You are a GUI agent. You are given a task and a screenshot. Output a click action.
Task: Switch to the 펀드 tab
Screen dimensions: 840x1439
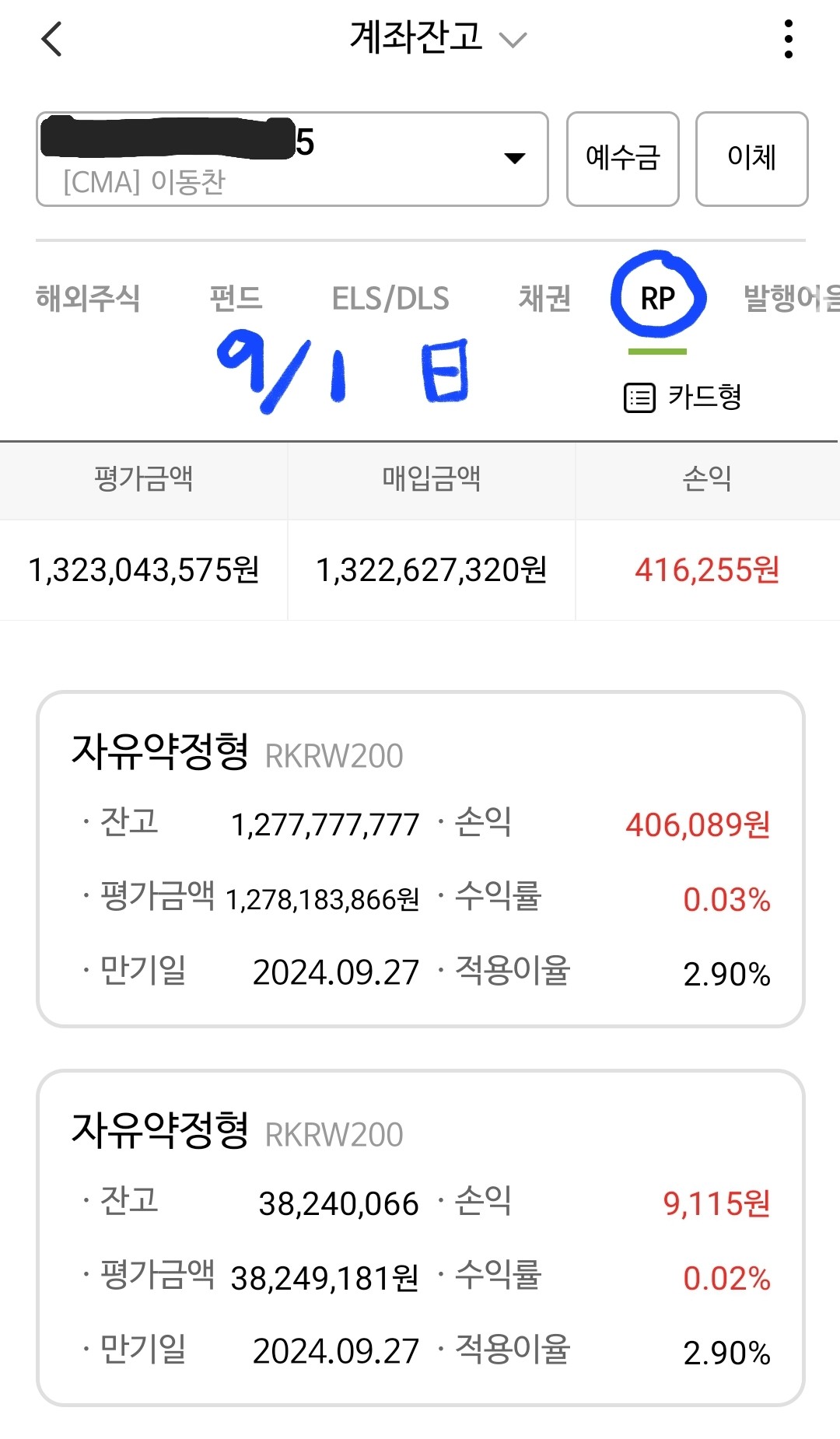pos(236,298)
